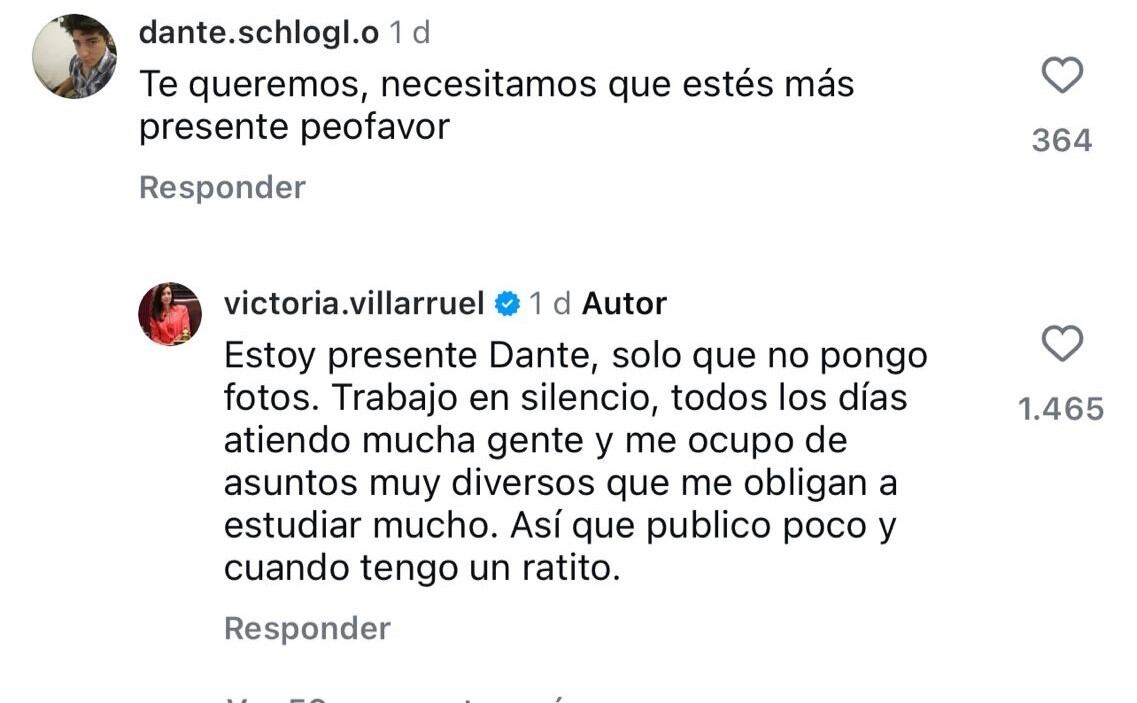Viewport: 1137px width, 703px height.
Task: Open victoria.villarruel's profile picture
Action: [170, 314]
